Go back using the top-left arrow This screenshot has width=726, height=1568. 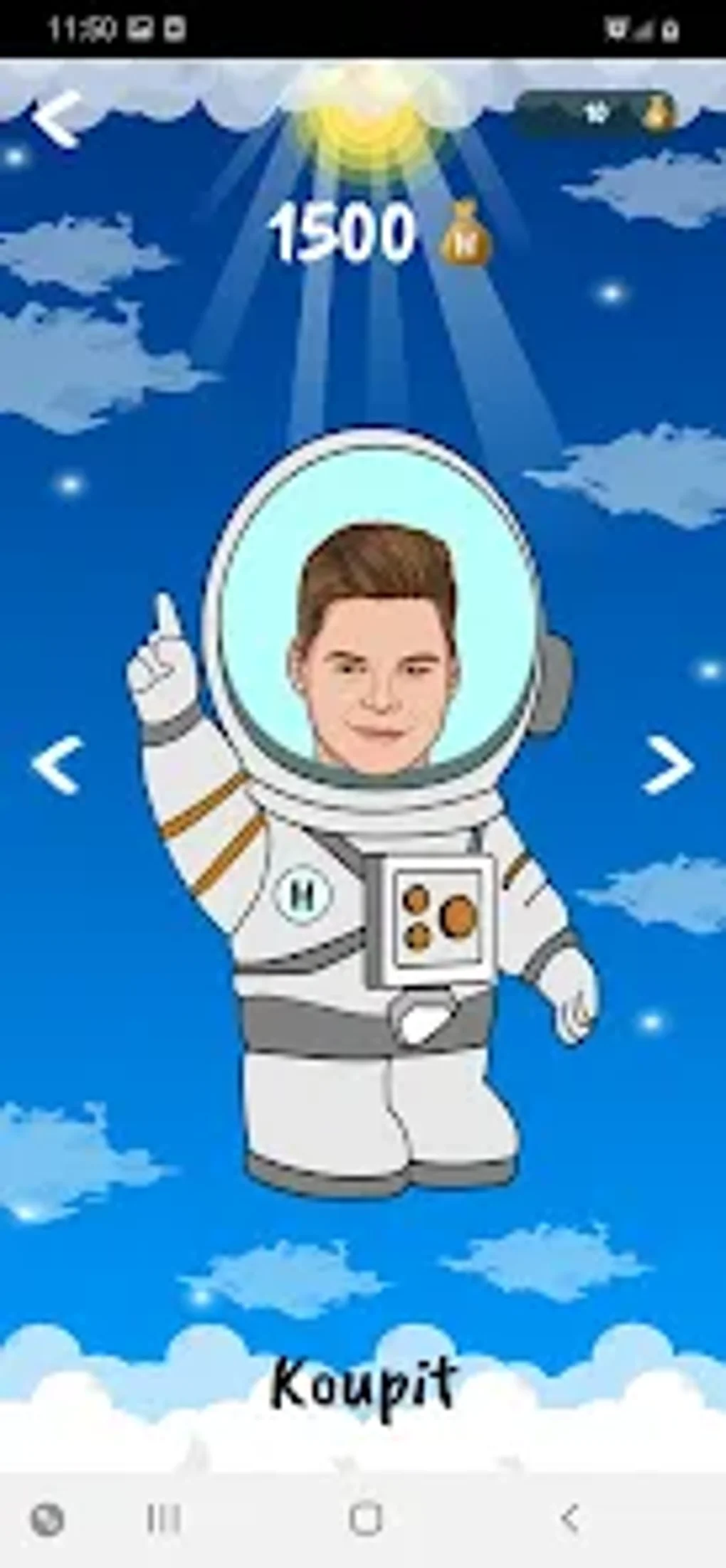click(56, 119)
